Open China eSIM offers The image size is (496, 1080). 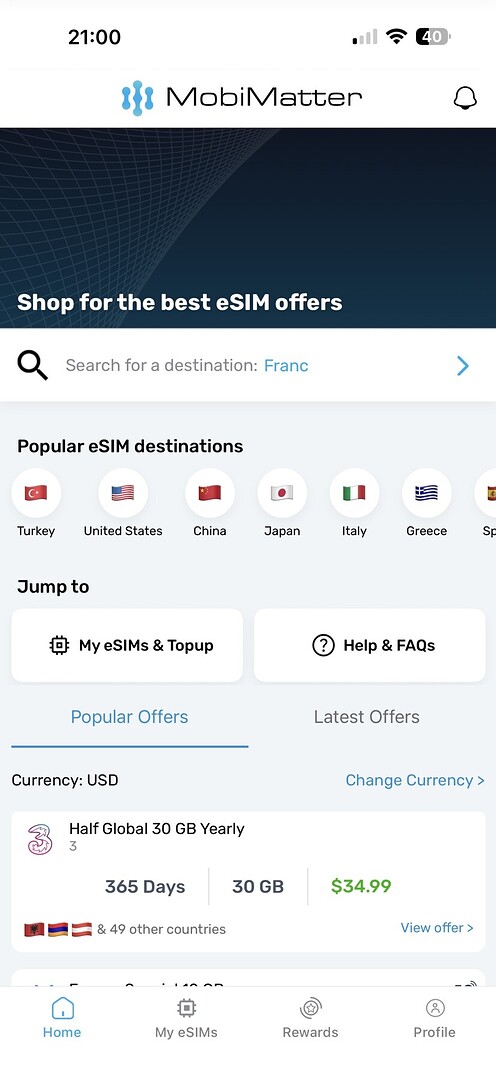pyautogui.click(x=209, y=503)
